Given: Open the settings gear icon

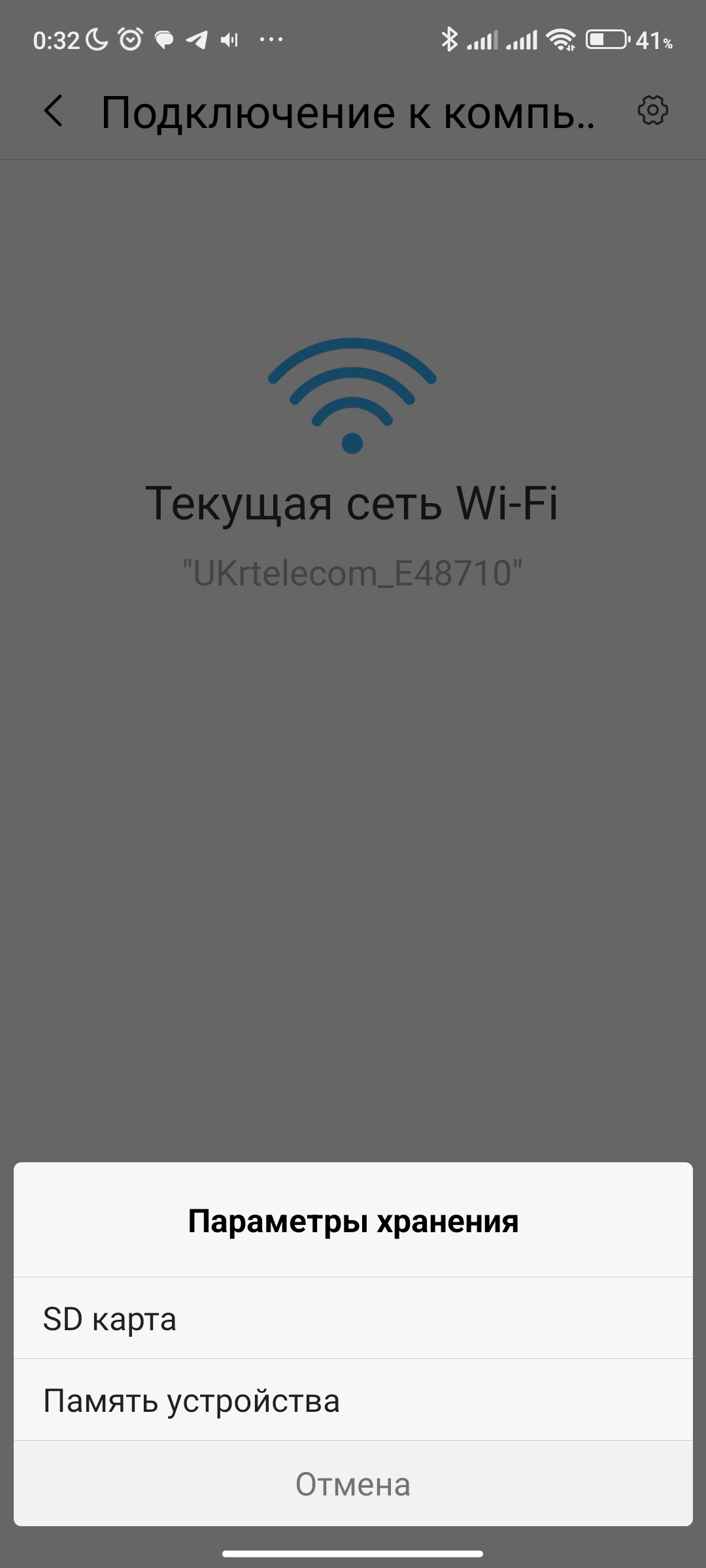Looking at the screenshot, I should pyautogui.click(x=652, y=110).
